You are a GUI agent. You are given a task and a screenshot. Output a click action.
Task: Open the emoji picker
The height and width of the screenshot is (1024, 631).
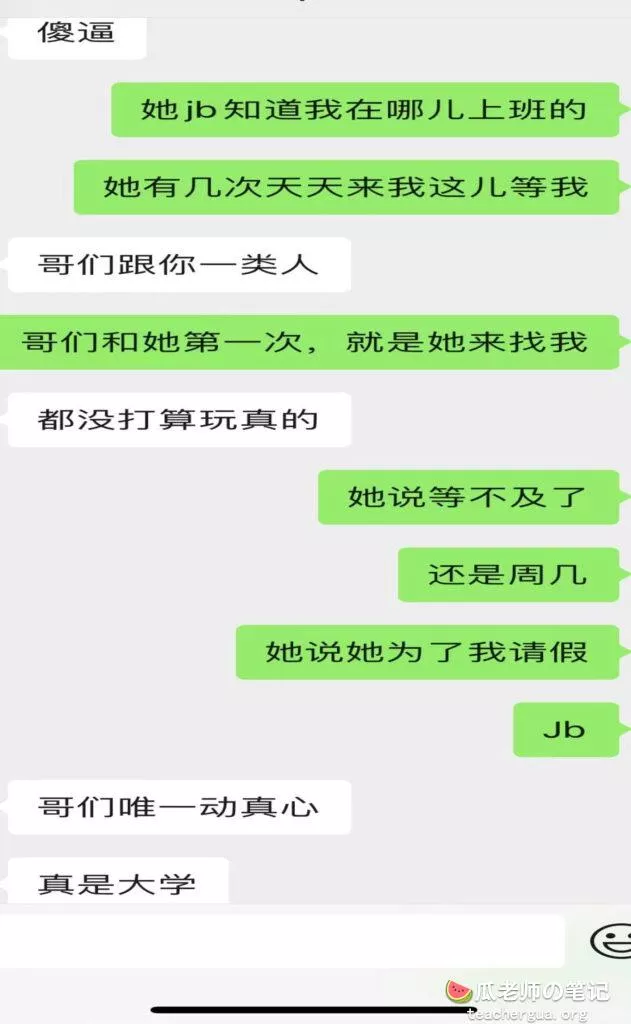[610, 941]
